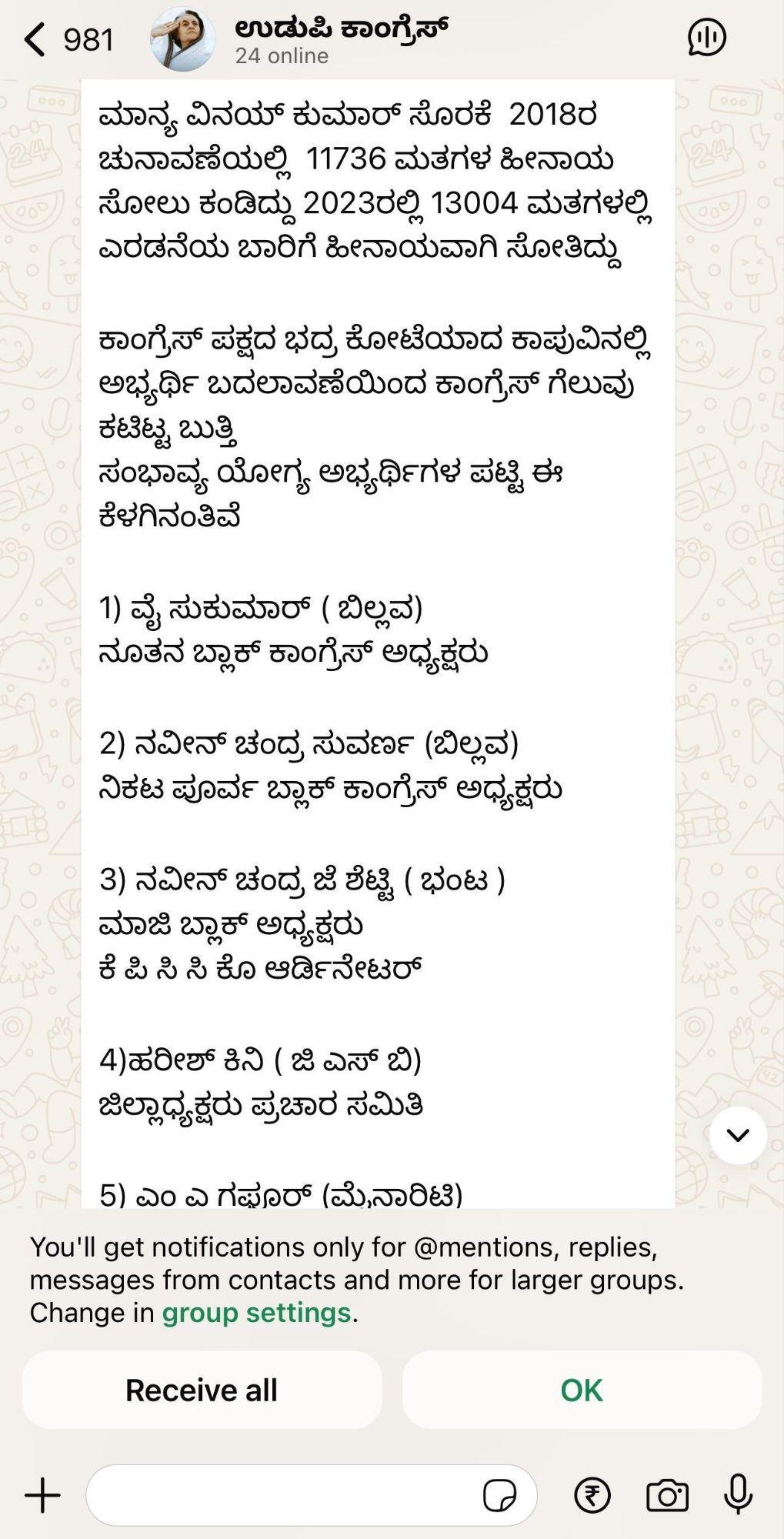Viewport: 784px width, 1539px height.
Task: Open the group settings link
Action: tap(256, 1312)
